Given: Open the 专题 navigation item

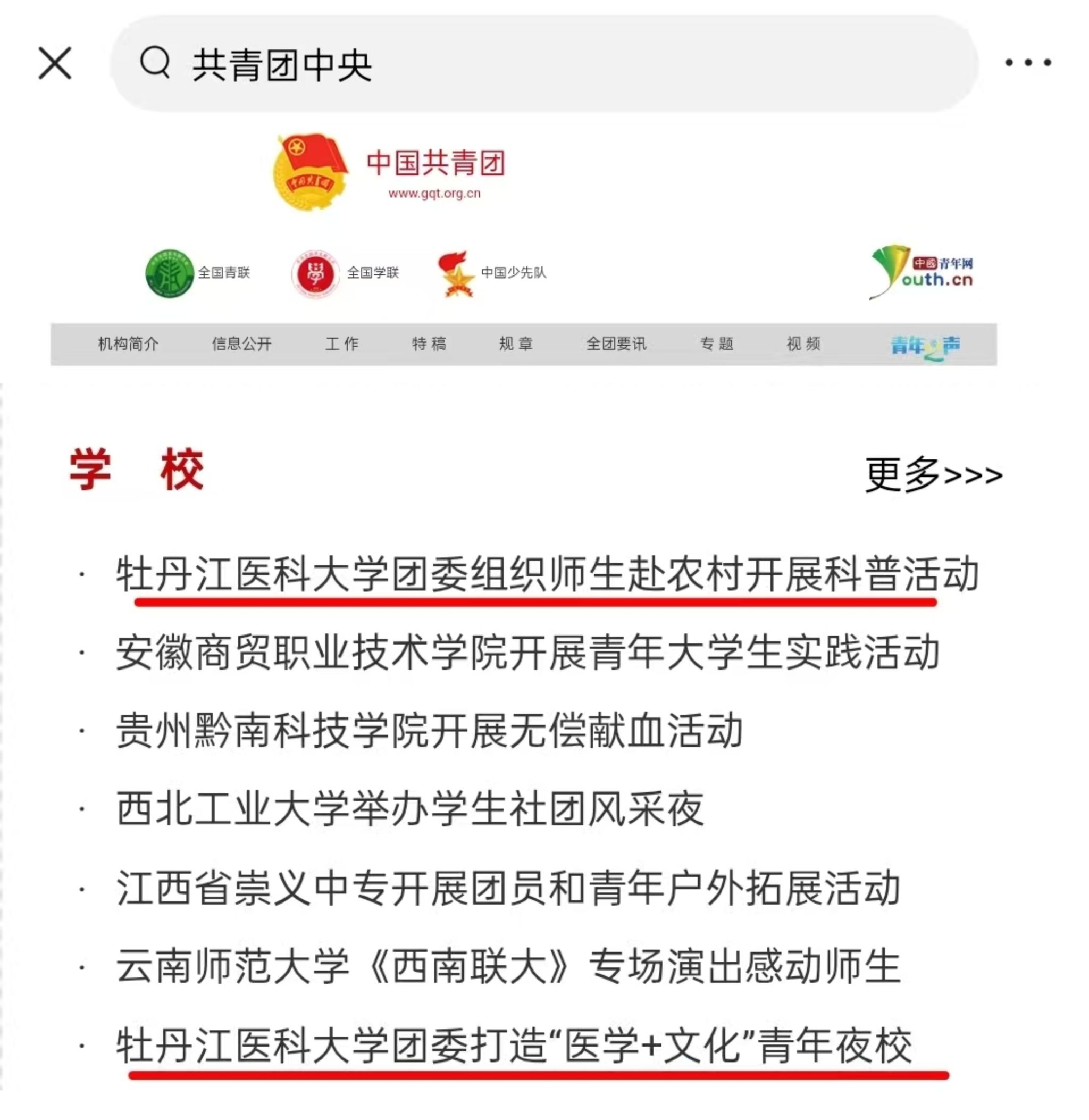Looking at the screenshot, I should point(717,344).
